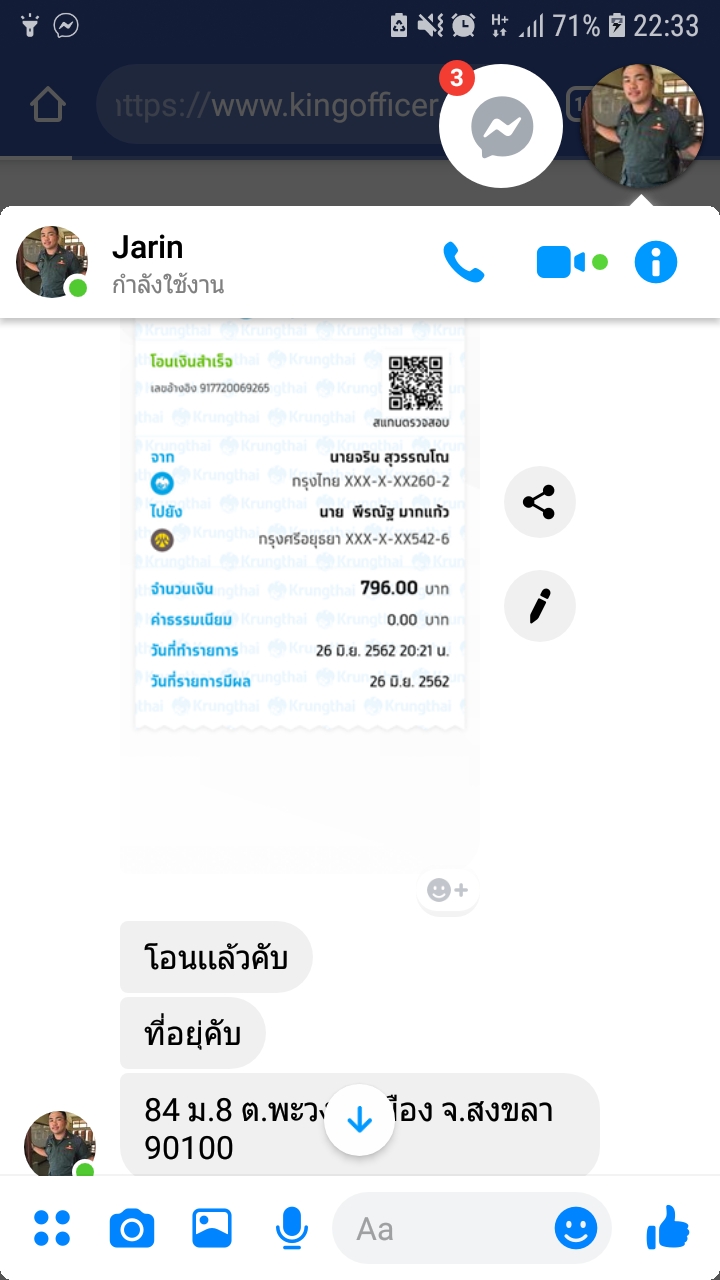Screen dimensions: 720x1280
Task: Start a voice call with Jarin
Action: tap(463, 263)
